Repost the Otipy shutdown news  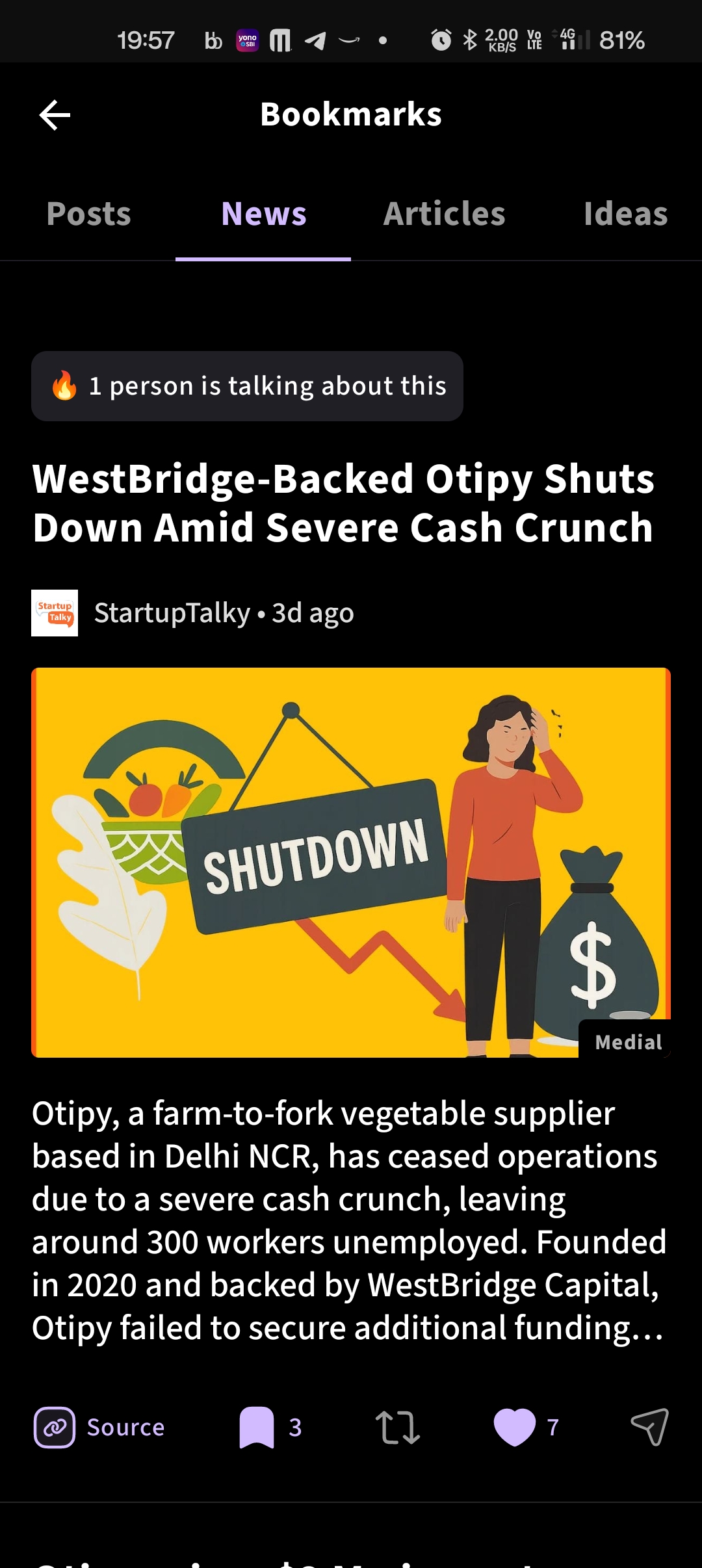398,1428
